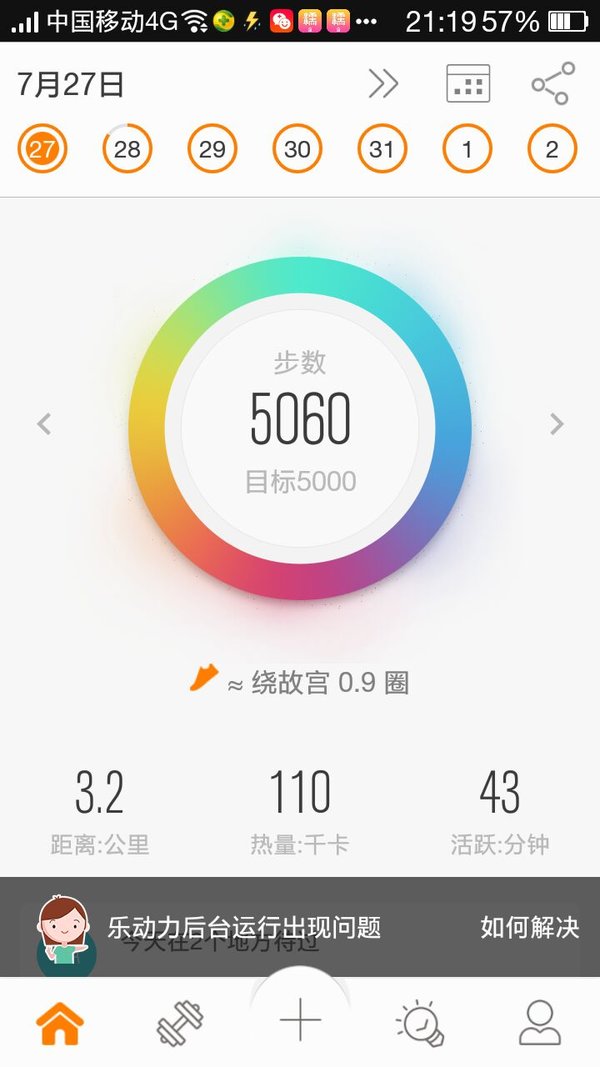This screenshot has height=1067, width=600.
Task: Go to next metric with right arrow
Action: (x=556, y=424)
